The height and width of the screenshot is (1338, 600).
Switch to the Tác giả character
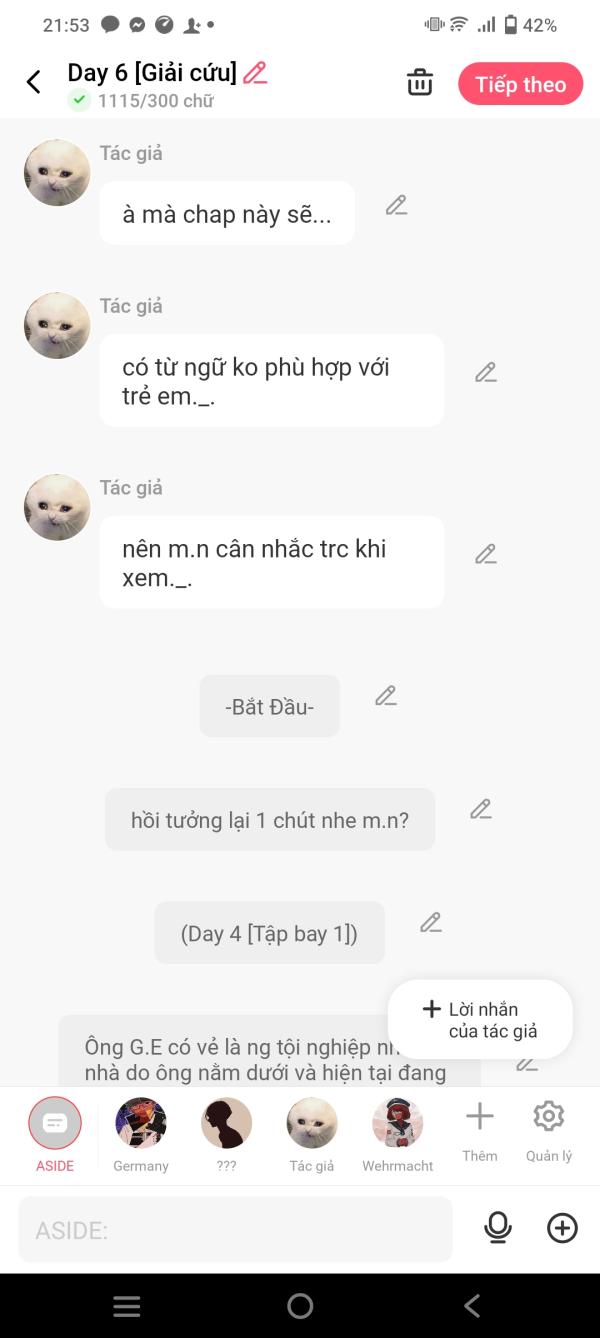(312, 1135)
